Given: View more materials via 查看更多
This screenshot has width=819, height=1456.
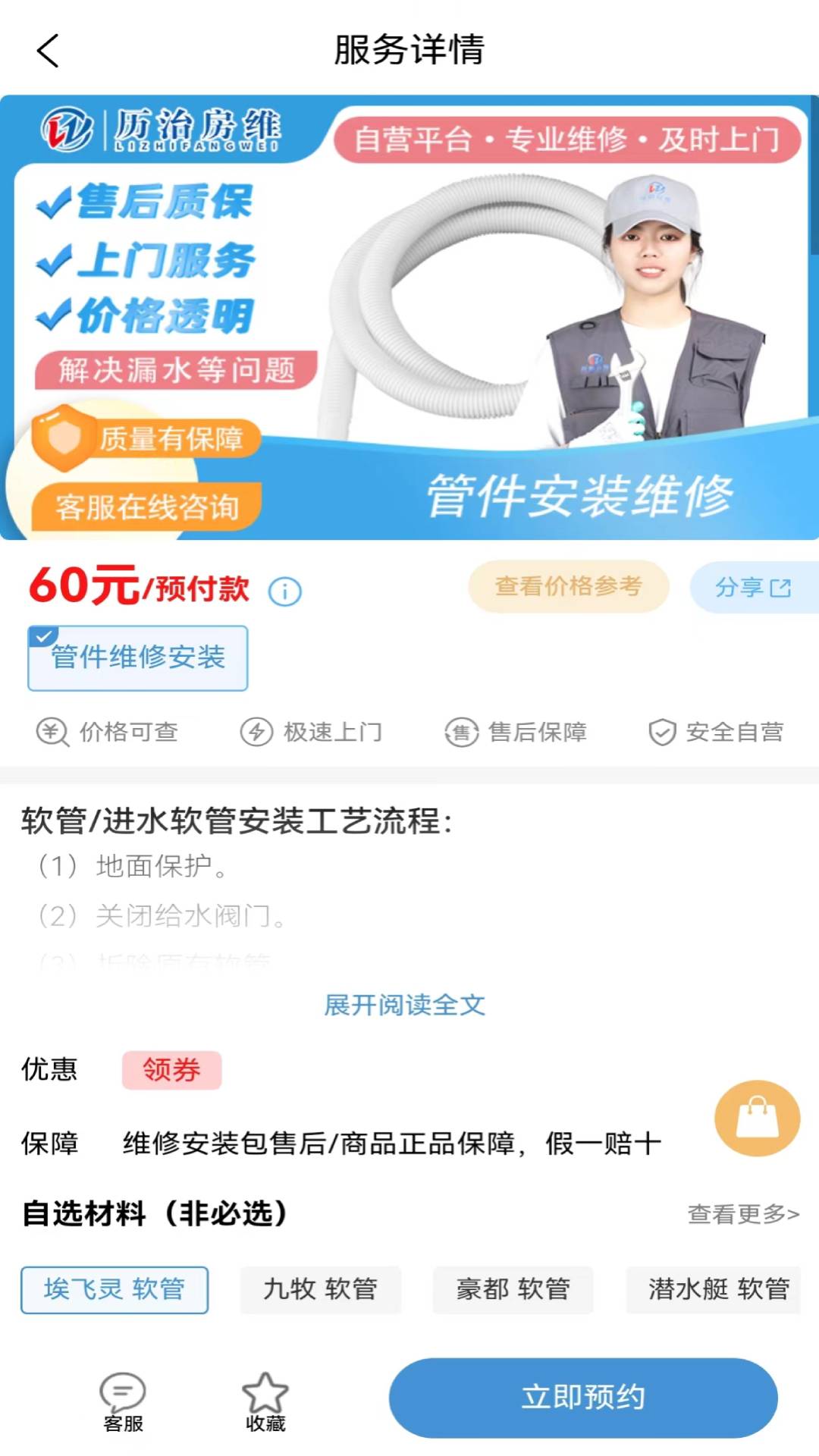Looking at the screenshot, I should tap(743, 1214).
